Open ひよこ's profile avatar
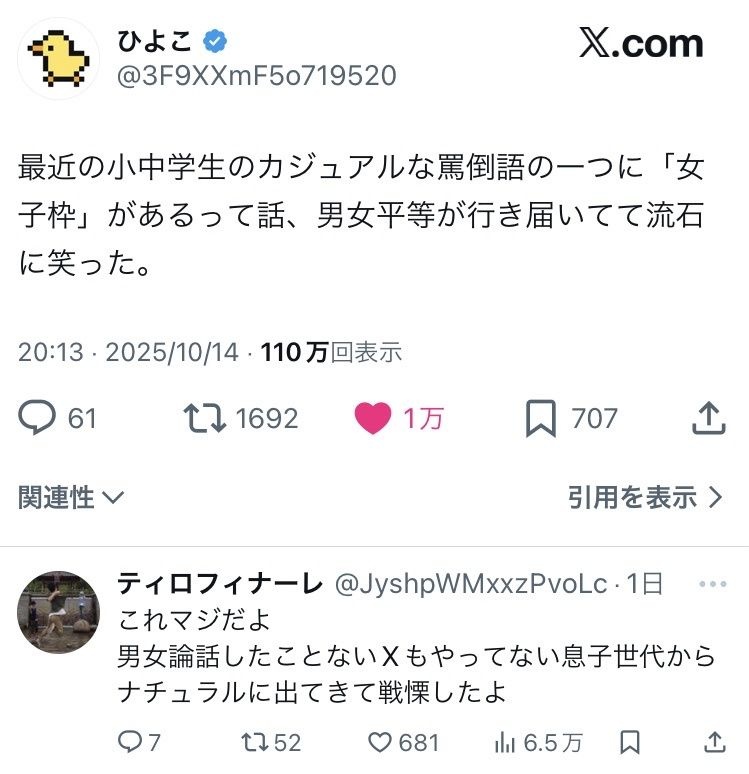 58,58
